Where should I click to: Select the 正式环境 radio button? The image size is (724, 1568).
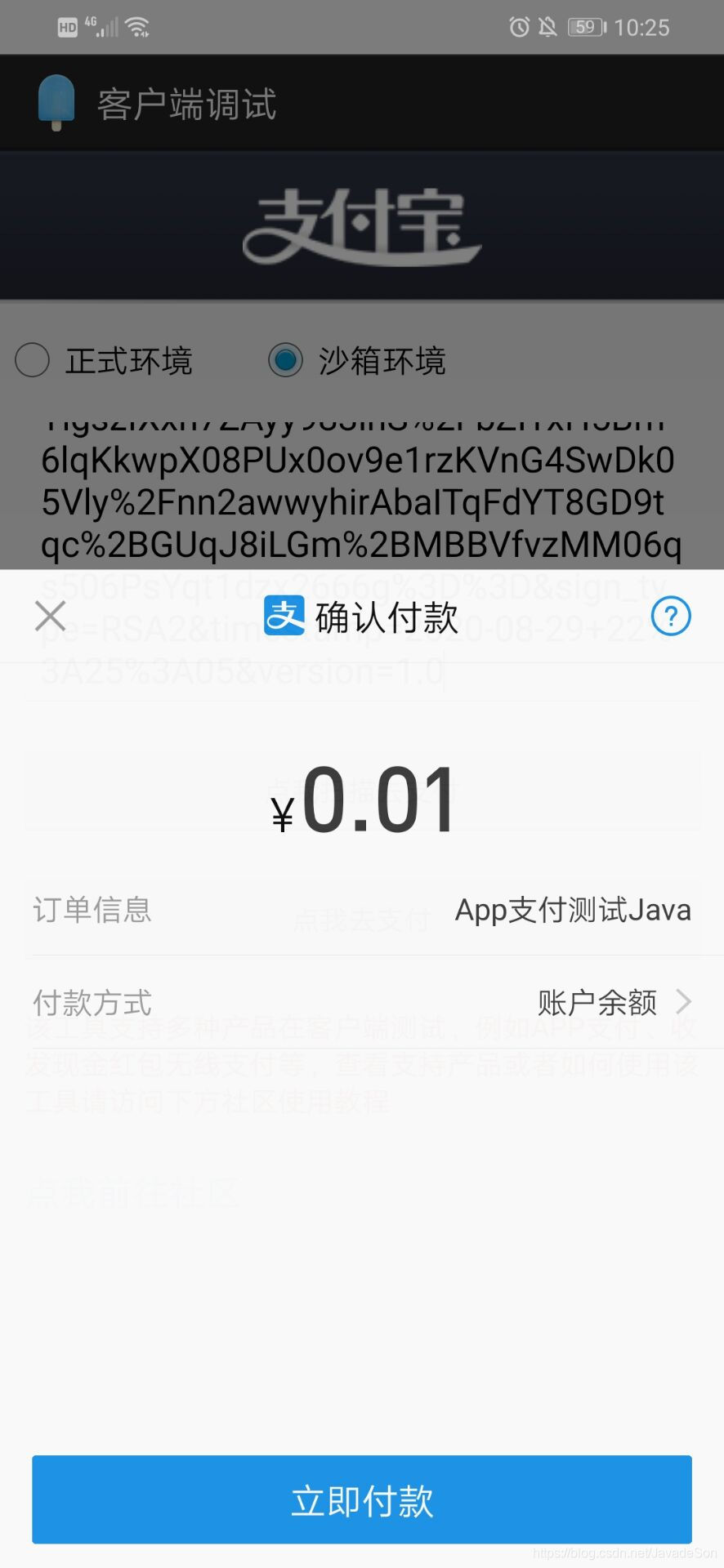click(x=32, y=360)
